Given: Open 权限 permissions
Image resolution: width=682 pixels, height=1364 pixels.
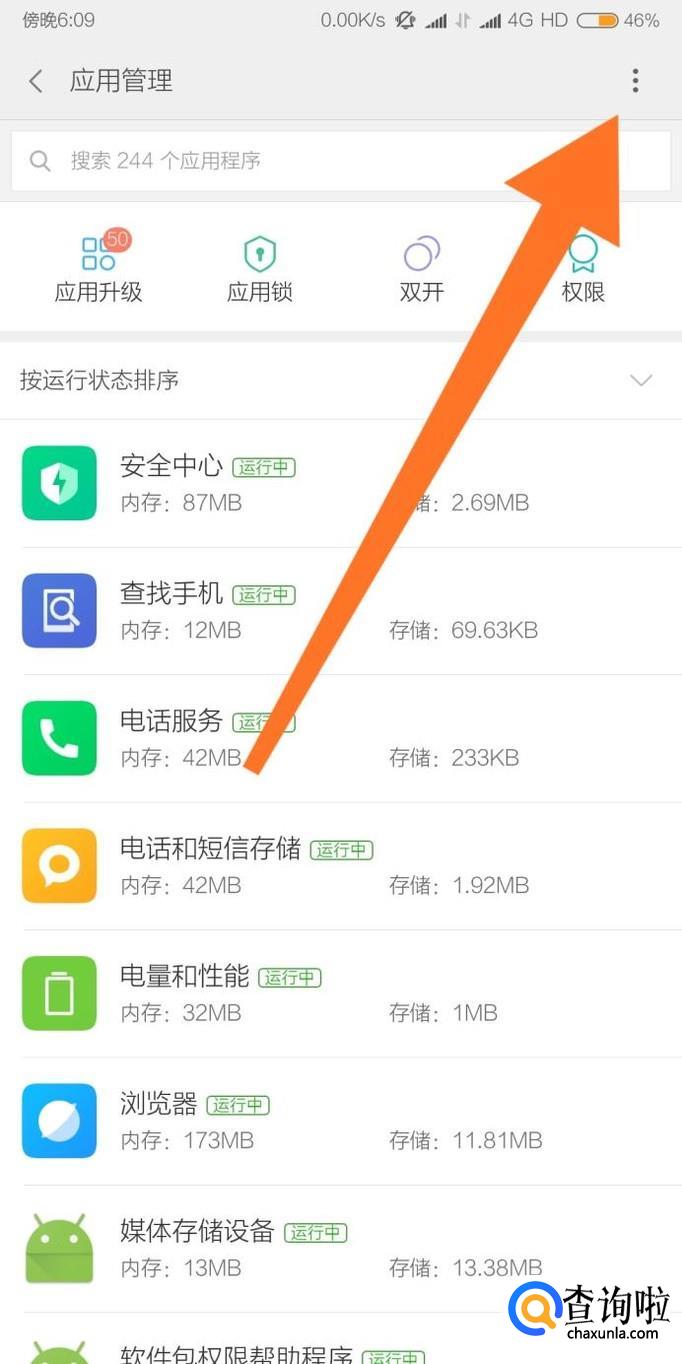Looking at the screenshot, I should pos(583,267).
